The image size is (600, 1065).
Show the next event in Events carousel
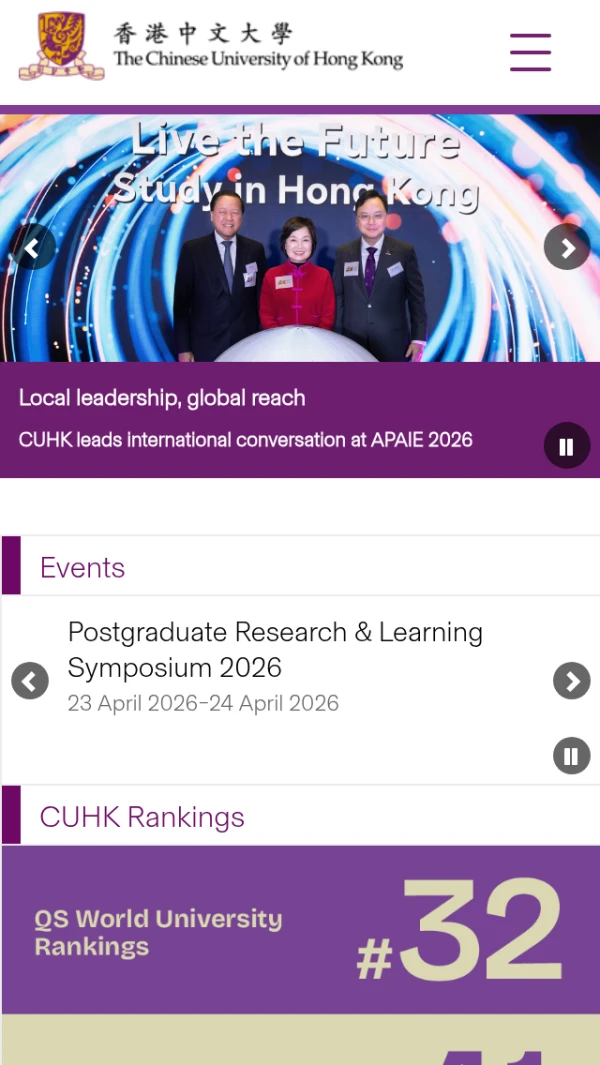(571, 682)
